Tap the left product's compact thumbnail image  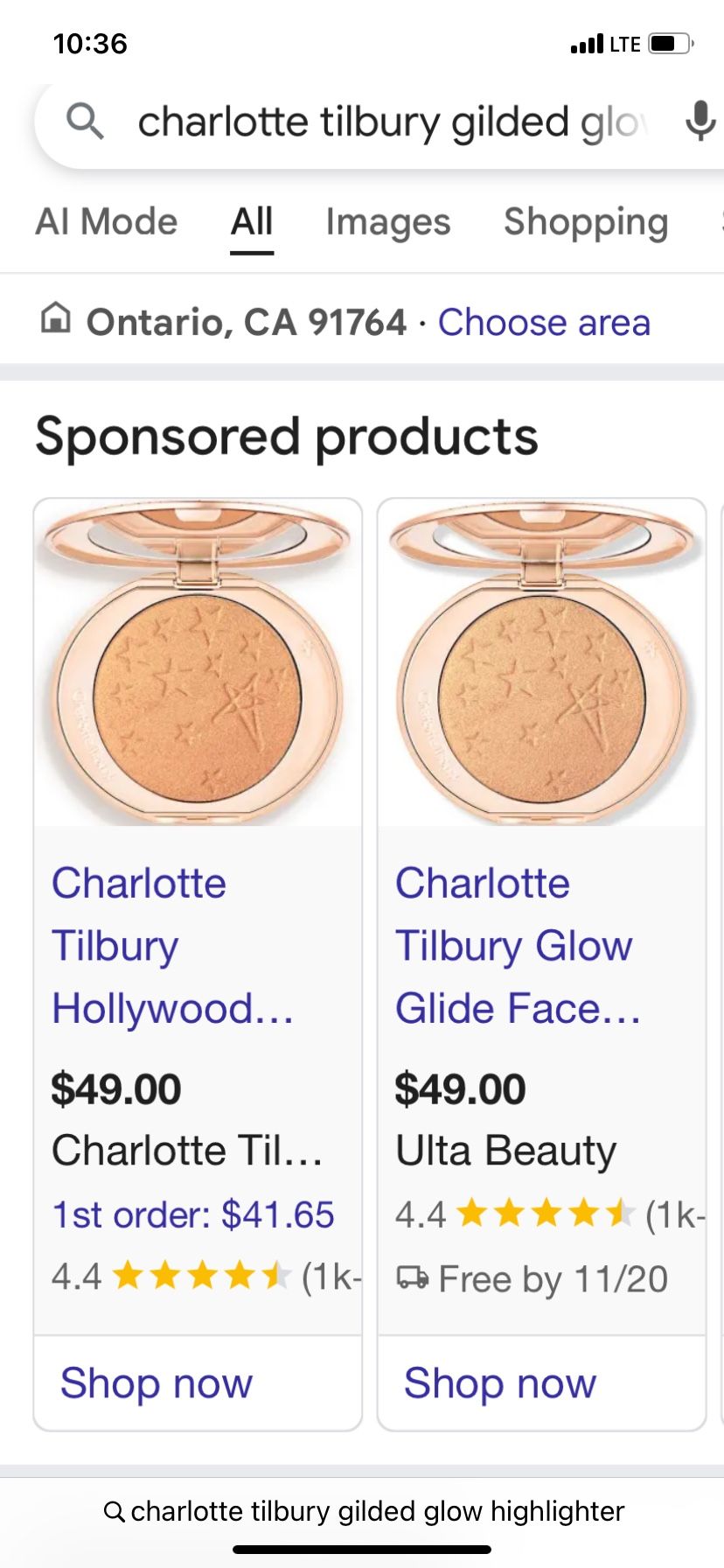coord(197,662)
